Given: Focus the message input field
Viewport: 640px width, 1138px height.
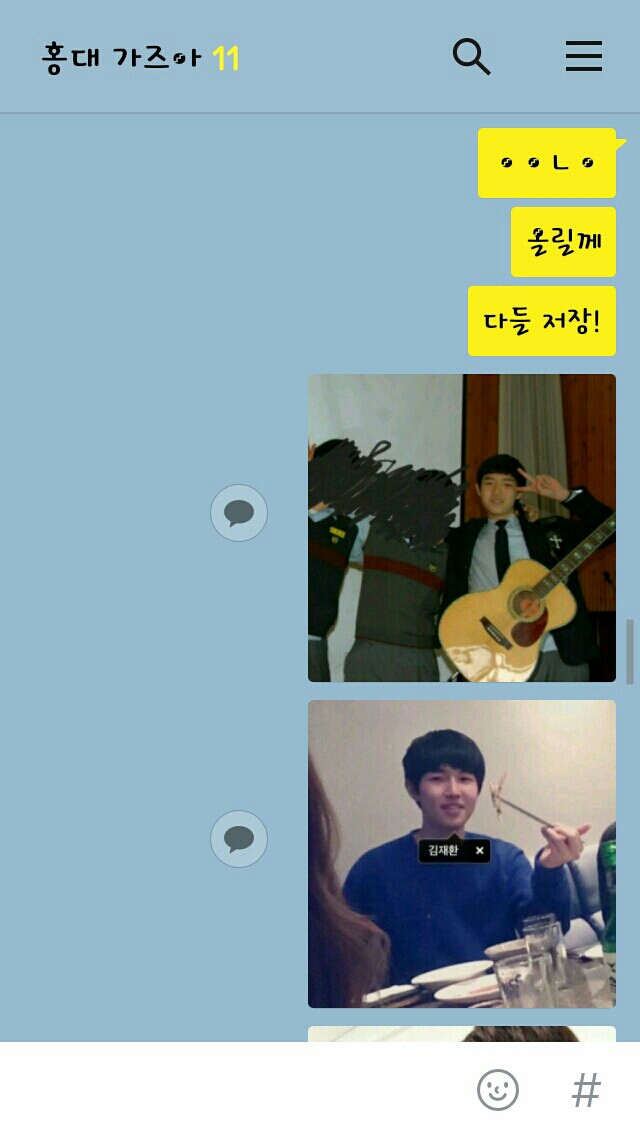Looking at the screenshot, I should 230,1090.
